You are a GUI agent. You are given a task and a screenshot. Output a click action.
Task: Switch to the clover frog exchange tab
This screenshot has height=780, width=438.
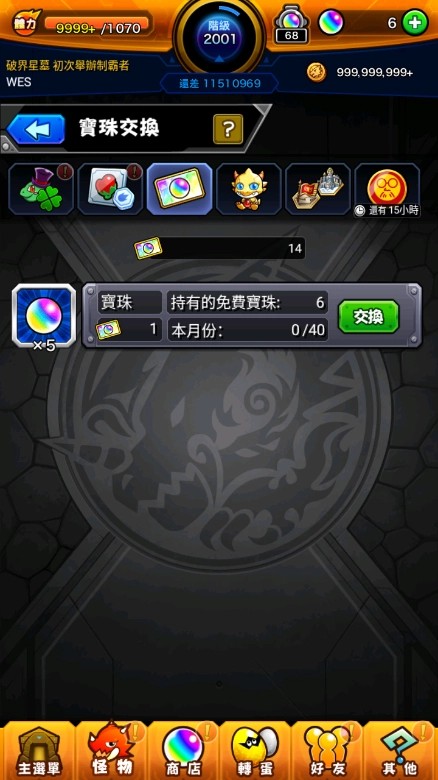41,189
